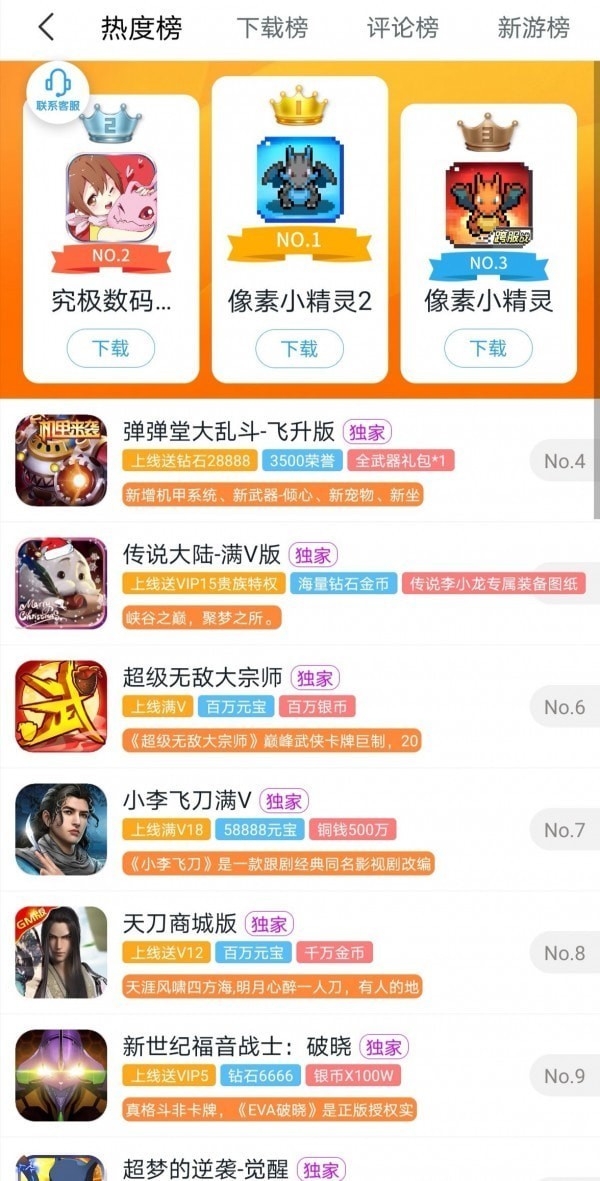This screenshot has width=600, height=1181.
Task: Open the 新游榜 tab
Action: click(x=533, y=28)
